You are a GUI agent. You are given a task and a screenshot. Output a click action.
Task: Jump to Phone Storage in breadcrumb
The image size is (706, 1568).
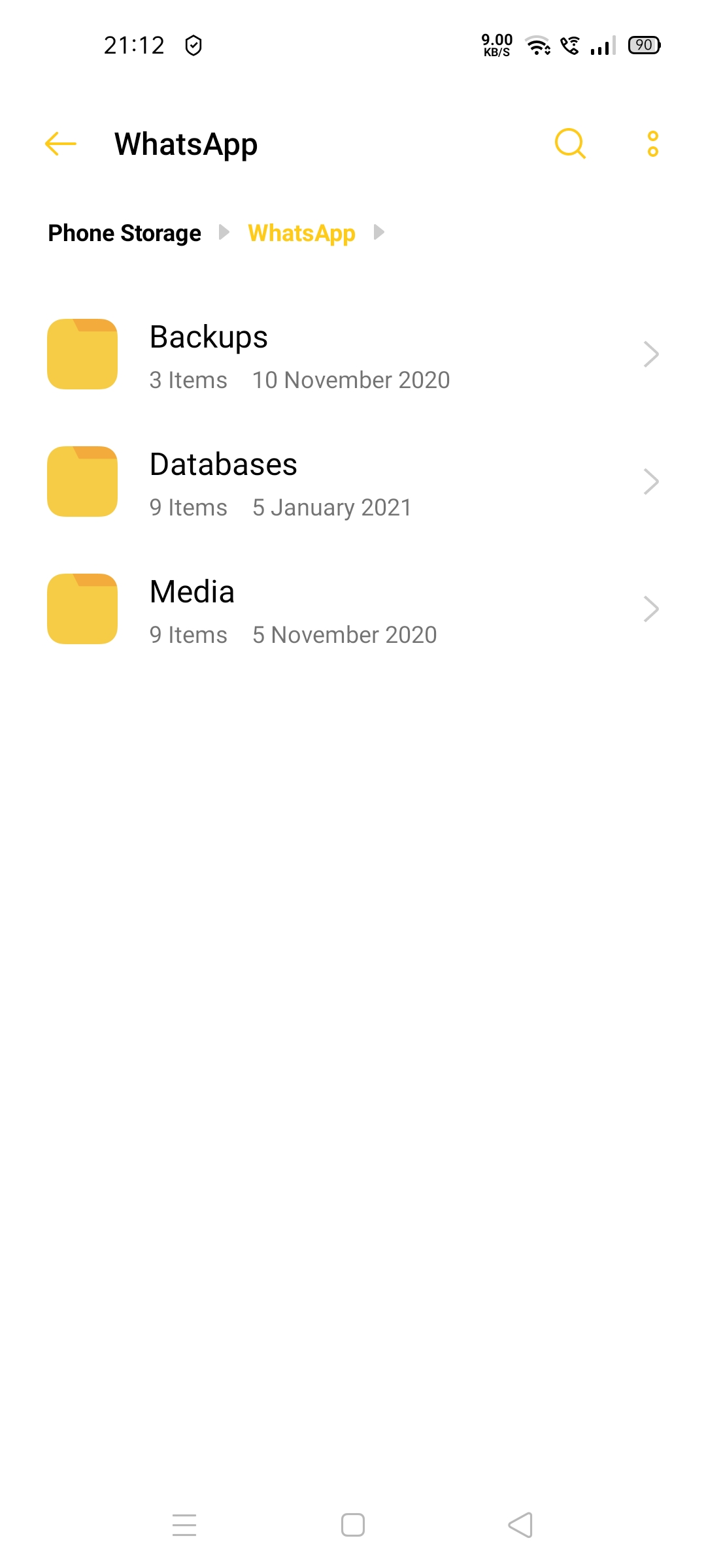(125, 233)
